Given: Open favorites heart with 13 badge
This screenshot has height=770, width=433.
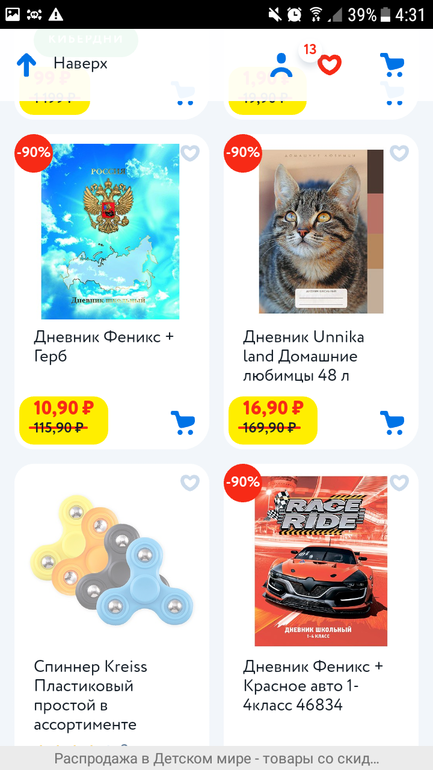Looking at the screenshot, I should point(329,64).
